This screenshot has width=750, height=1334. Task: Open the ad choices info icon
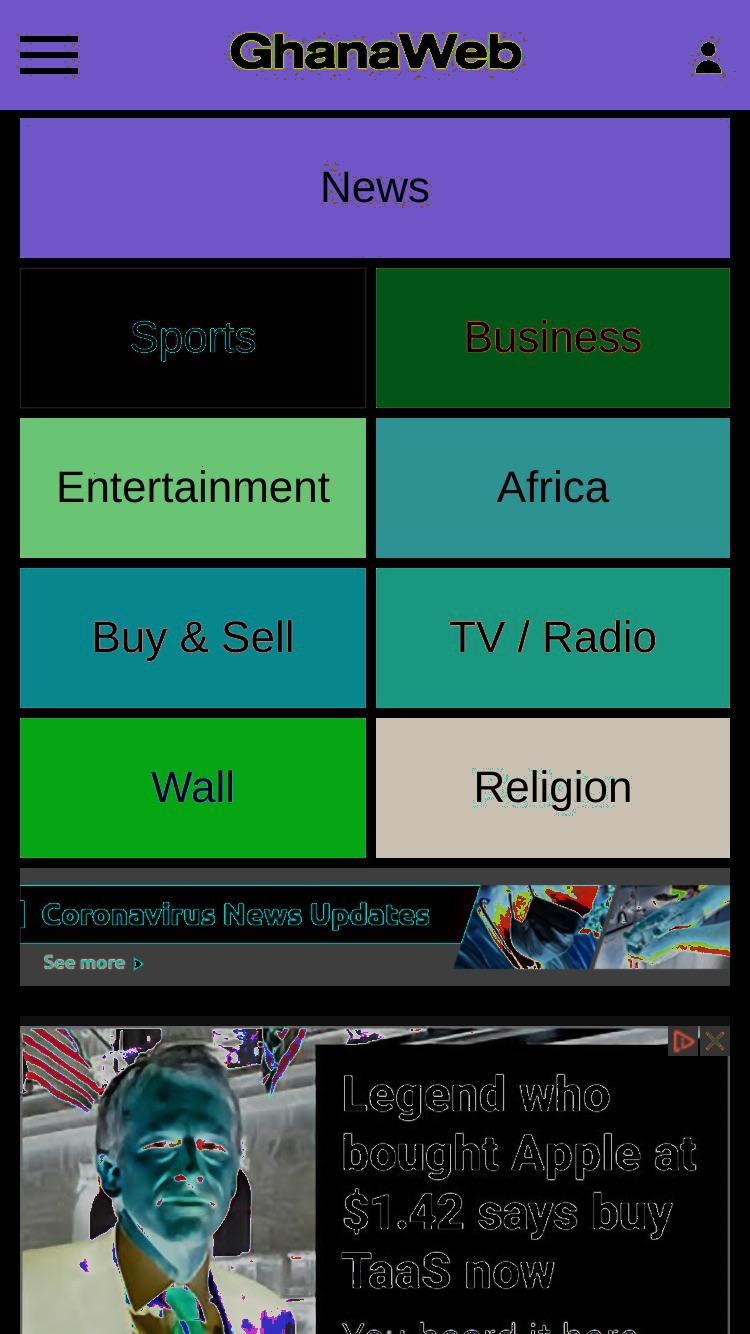[683, 1041]
